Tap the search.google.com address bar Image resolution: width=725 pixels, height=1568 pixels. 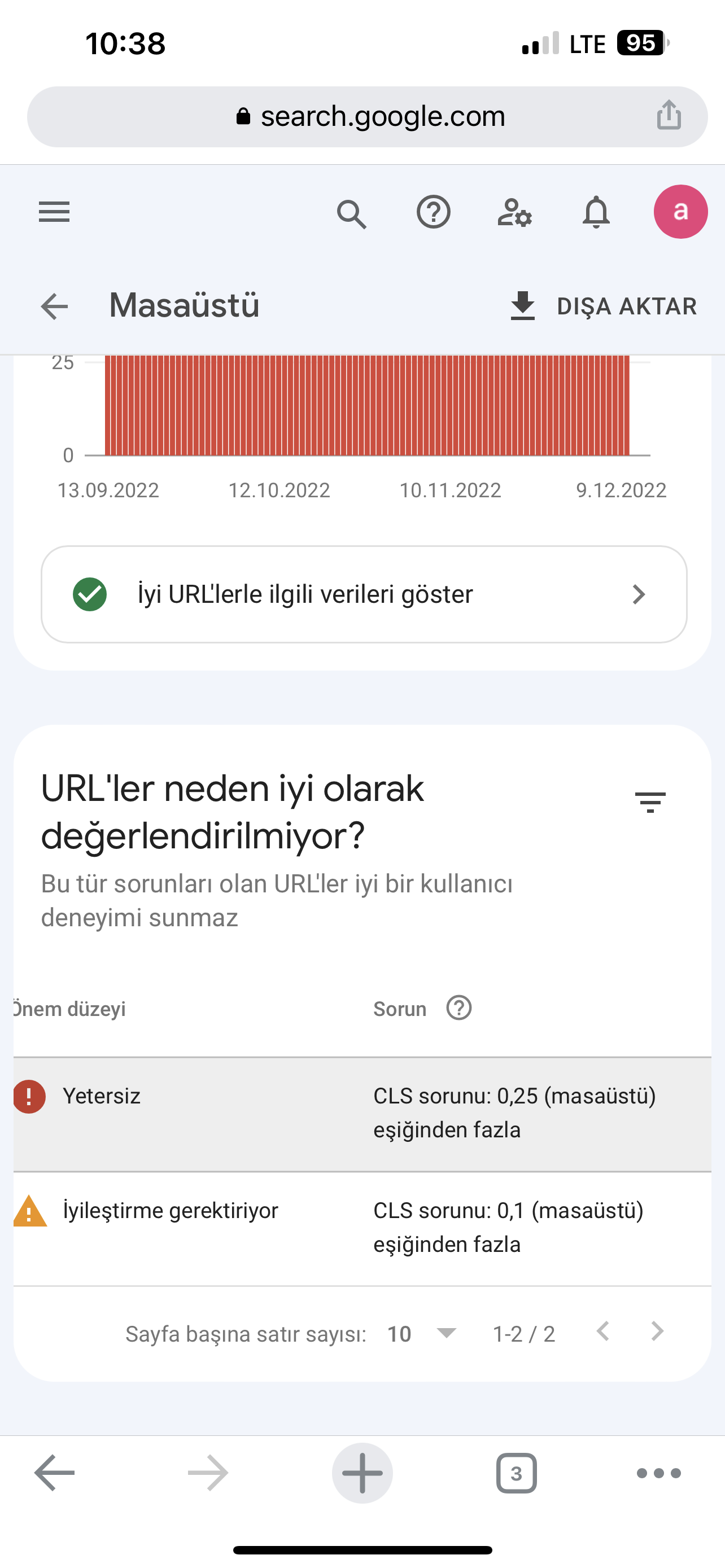pos(367,116)
